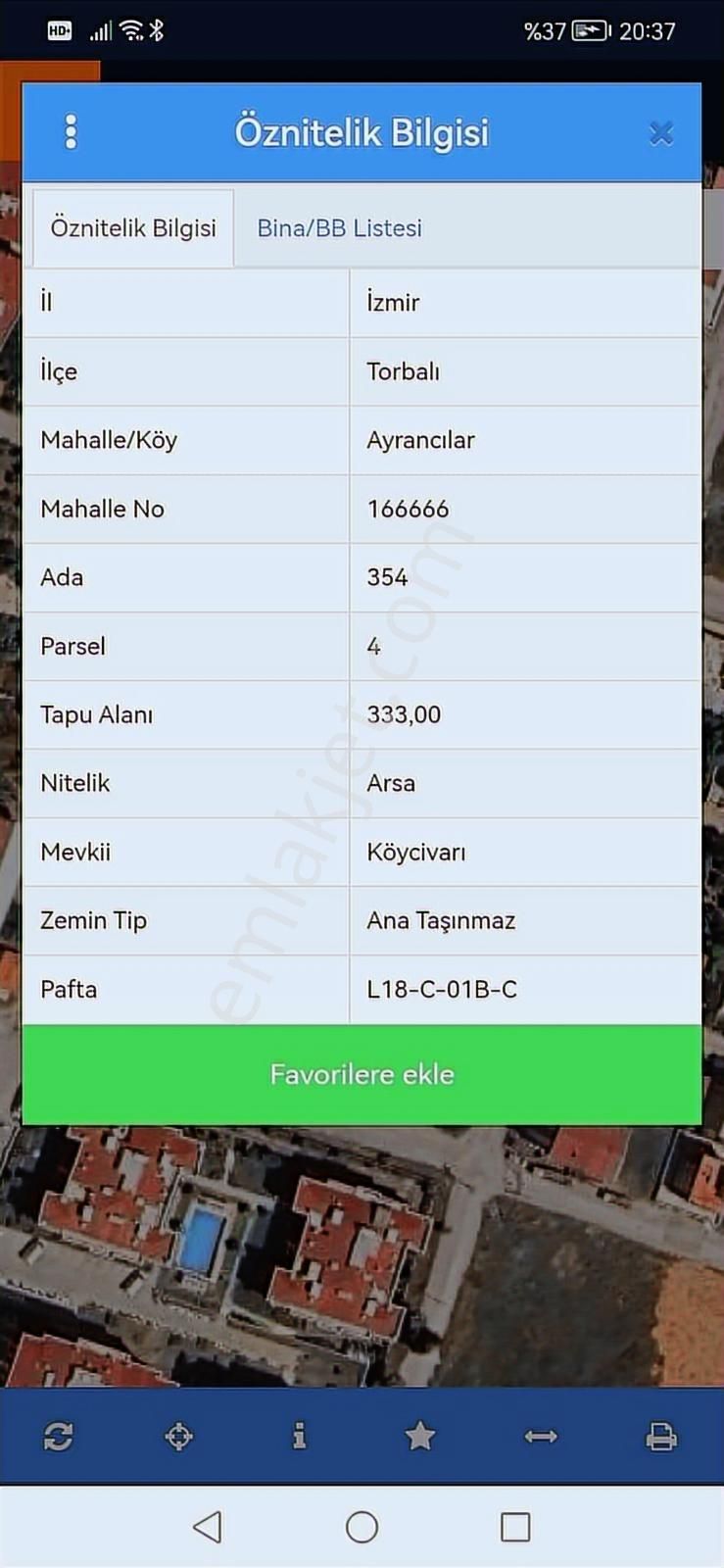This screenshot has height=1568, width=724.
Task: Tap the Android recent apps button
Action: click(516, 1527)
